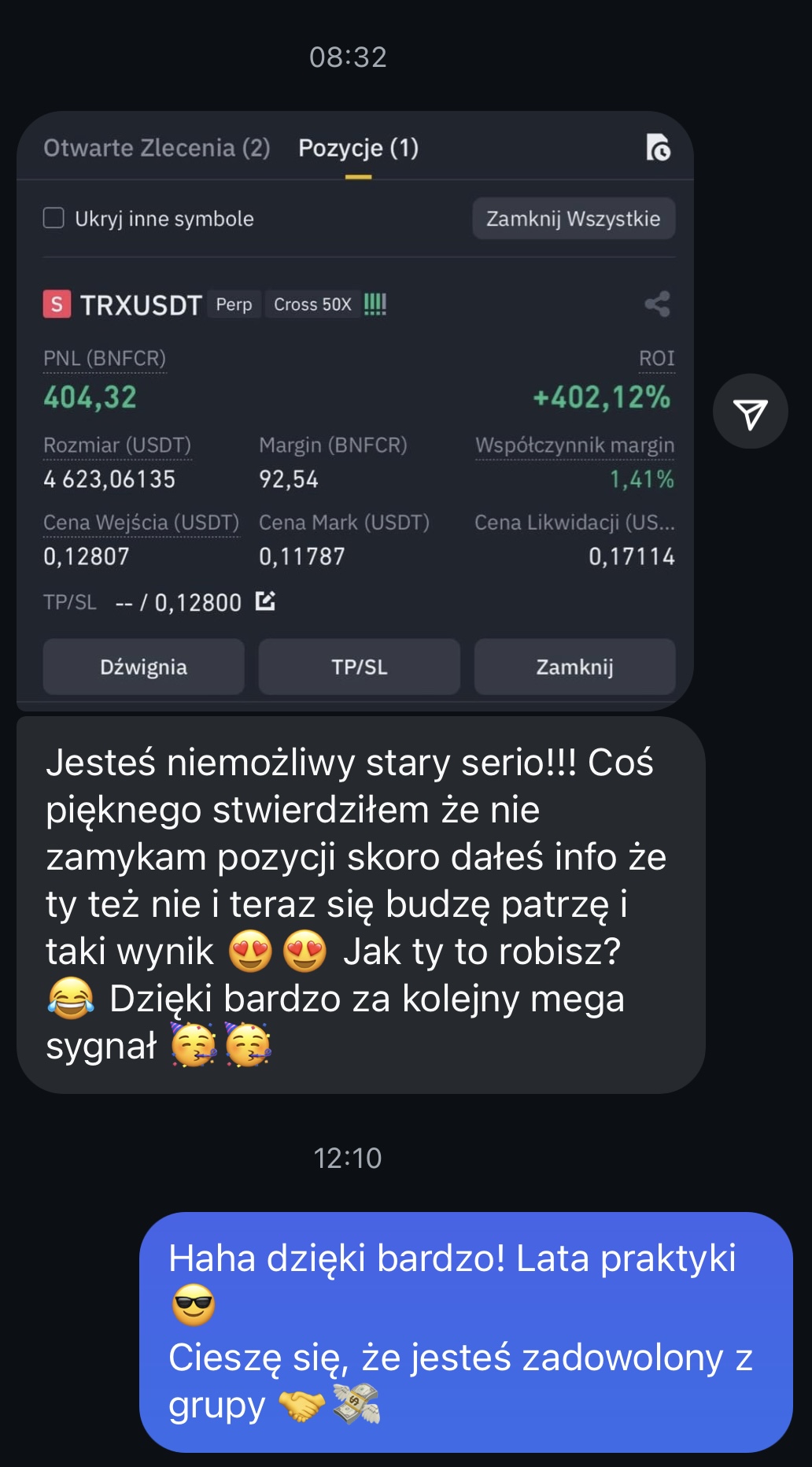Share the TRXUSDT position via share icon
The width and height of the screenshot is (812, 1467).
click(x=658, y=303)
